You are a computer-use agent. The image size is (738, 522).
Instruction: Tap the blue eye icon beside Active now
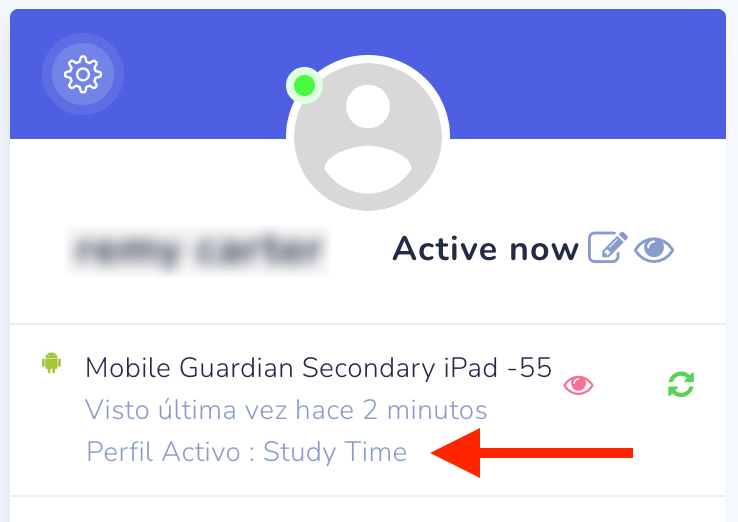(x=655, y=248)
